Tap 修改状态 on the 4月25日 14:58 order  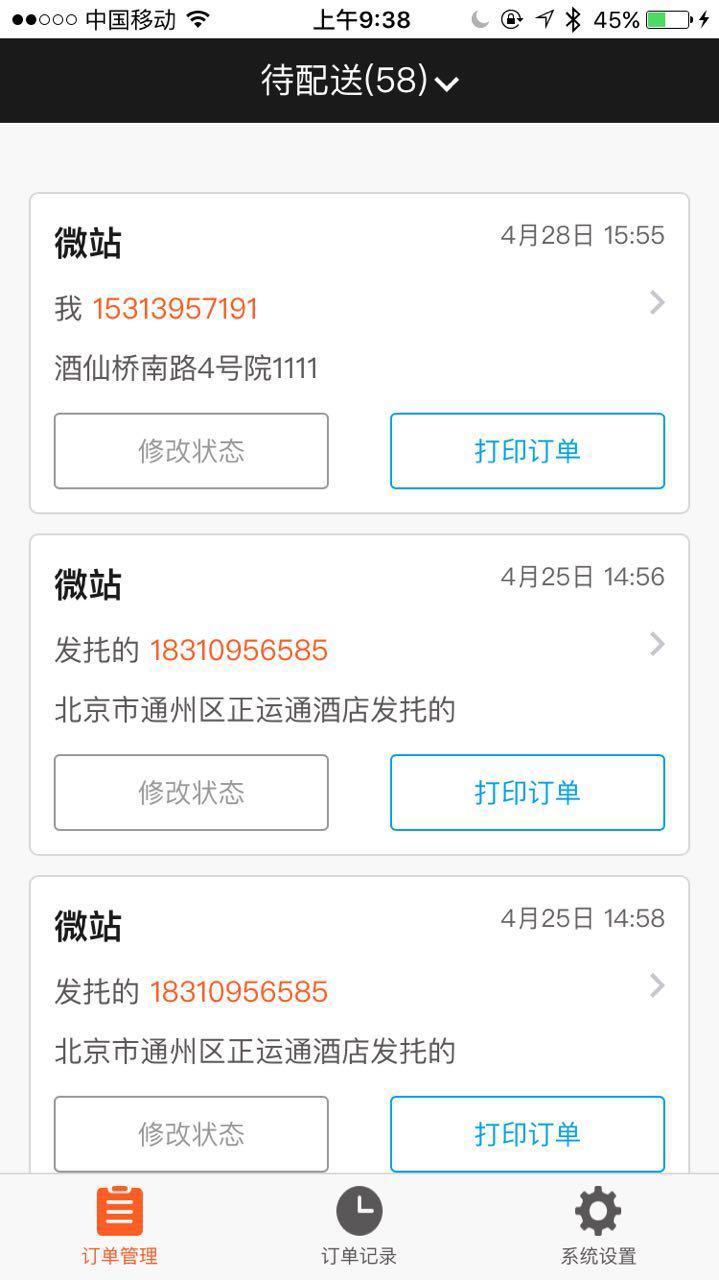(x=191, y=1134)
